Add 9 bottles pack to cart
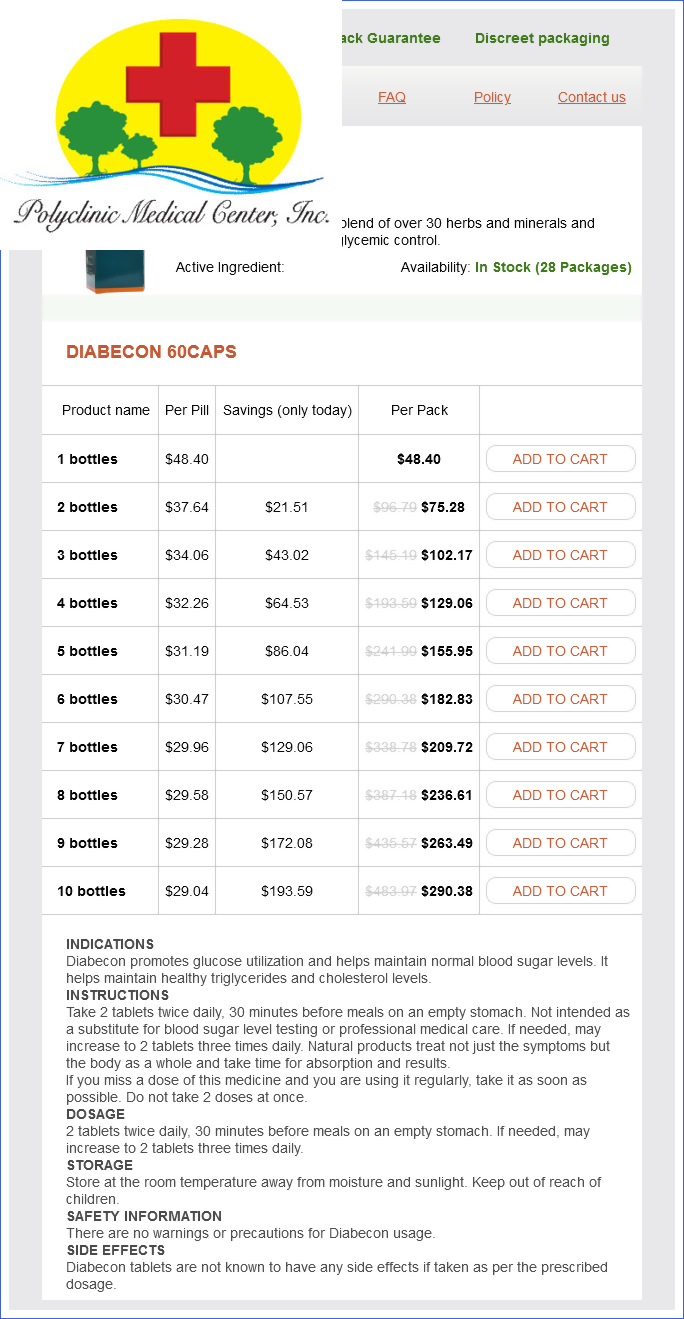Screen dimensions: 684x1319 (560, 843)
